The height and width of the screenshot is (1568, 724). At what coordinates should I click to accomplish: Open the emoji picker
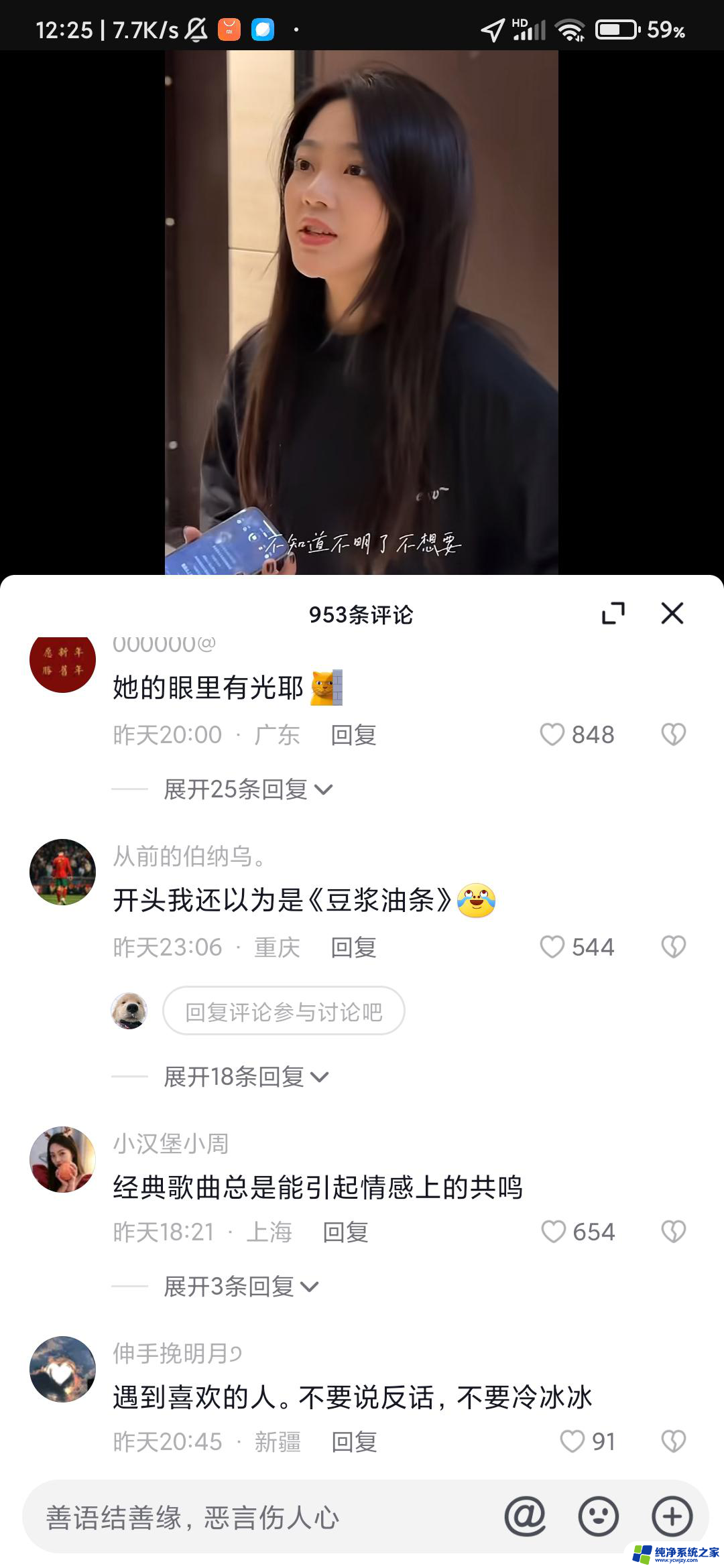[x=598, y=1516]
